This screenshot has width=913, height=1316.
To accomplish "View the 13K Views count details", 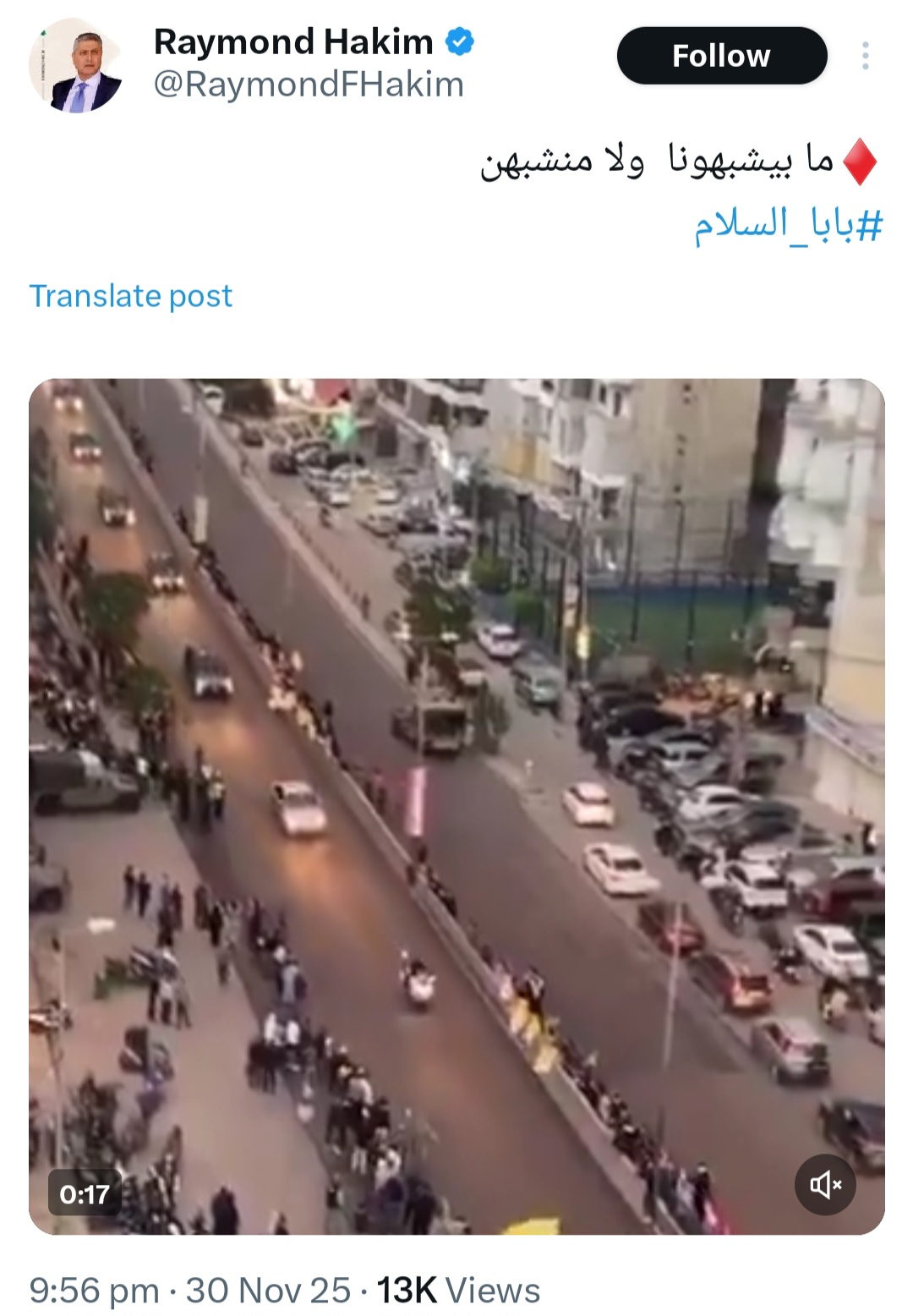I will [x=457, y=1291].
